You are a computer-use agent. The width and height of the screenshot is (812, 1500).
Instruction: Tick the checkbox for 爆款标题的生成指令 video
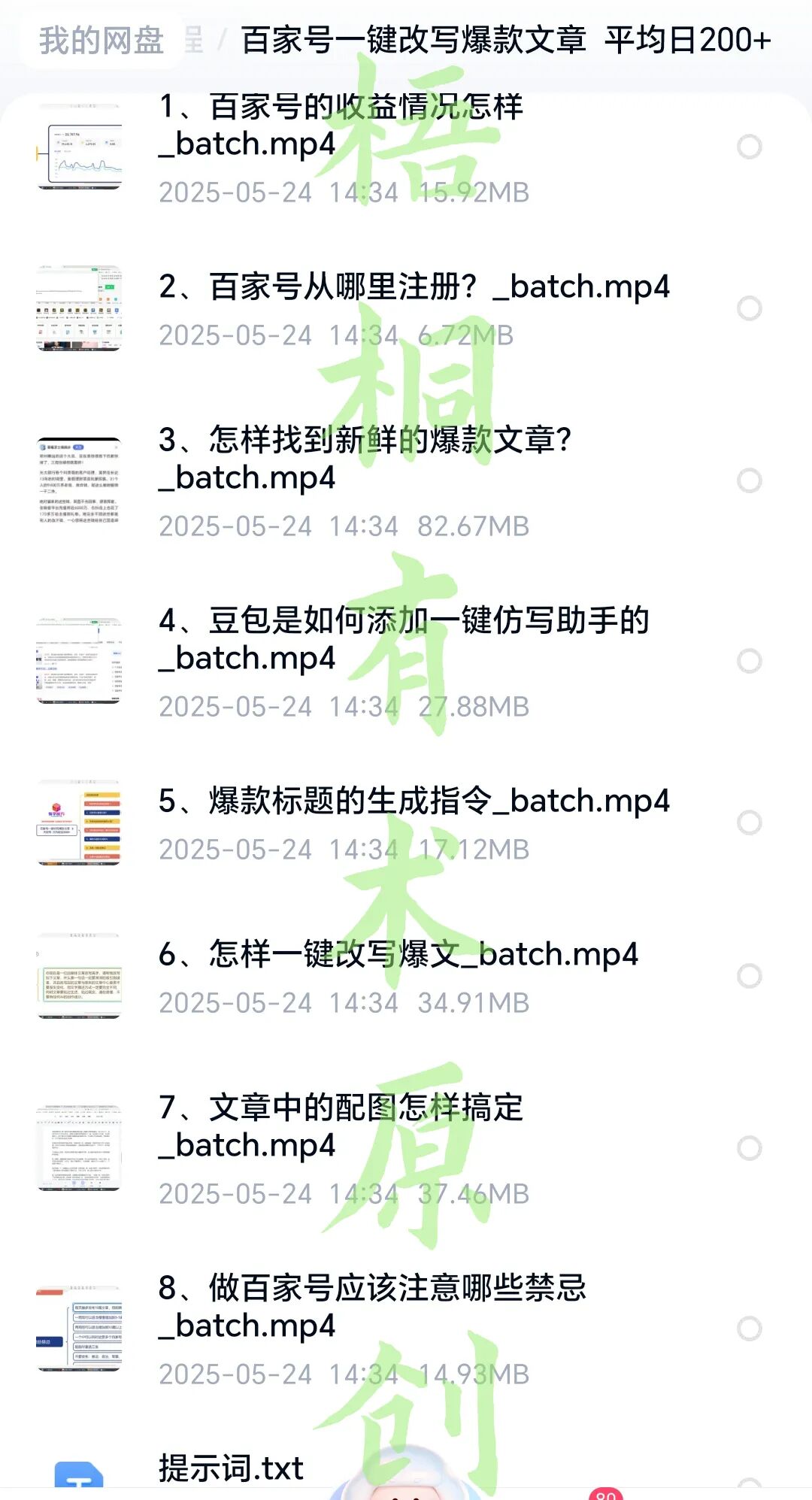point(749,822)
